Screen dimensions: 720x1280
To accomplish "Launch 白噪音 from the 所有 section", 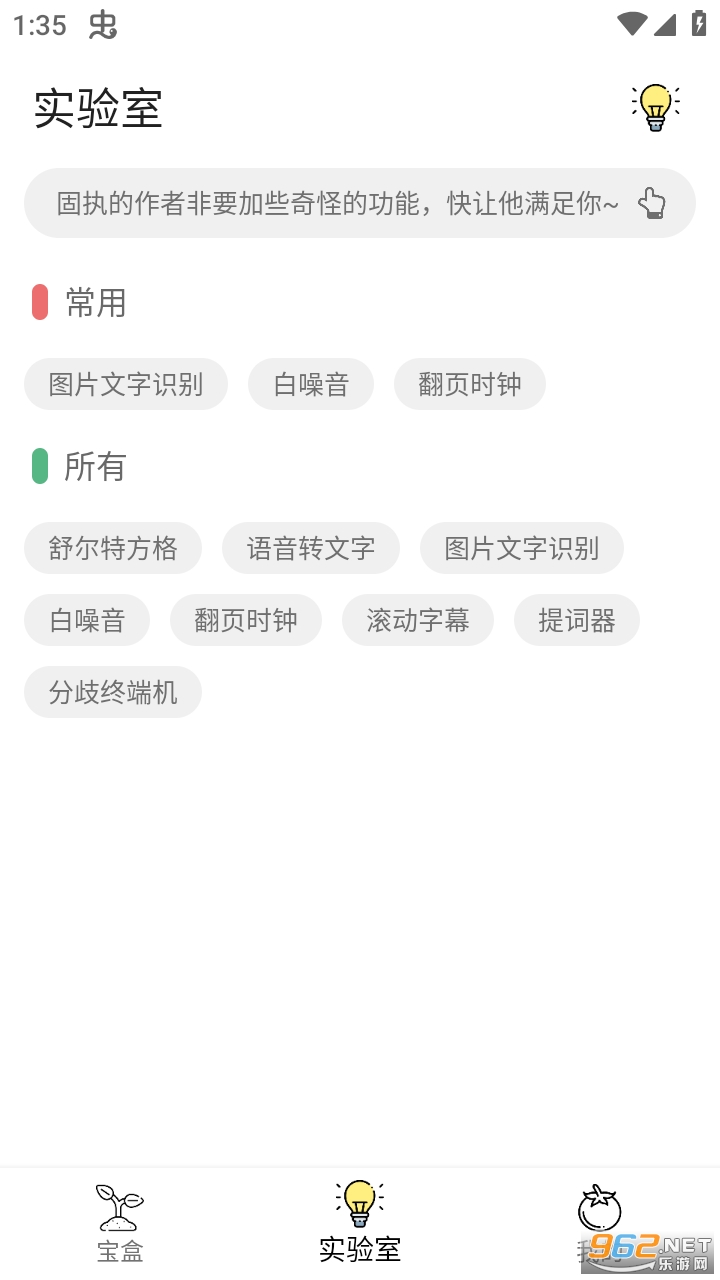I will (x=87, y=620).
